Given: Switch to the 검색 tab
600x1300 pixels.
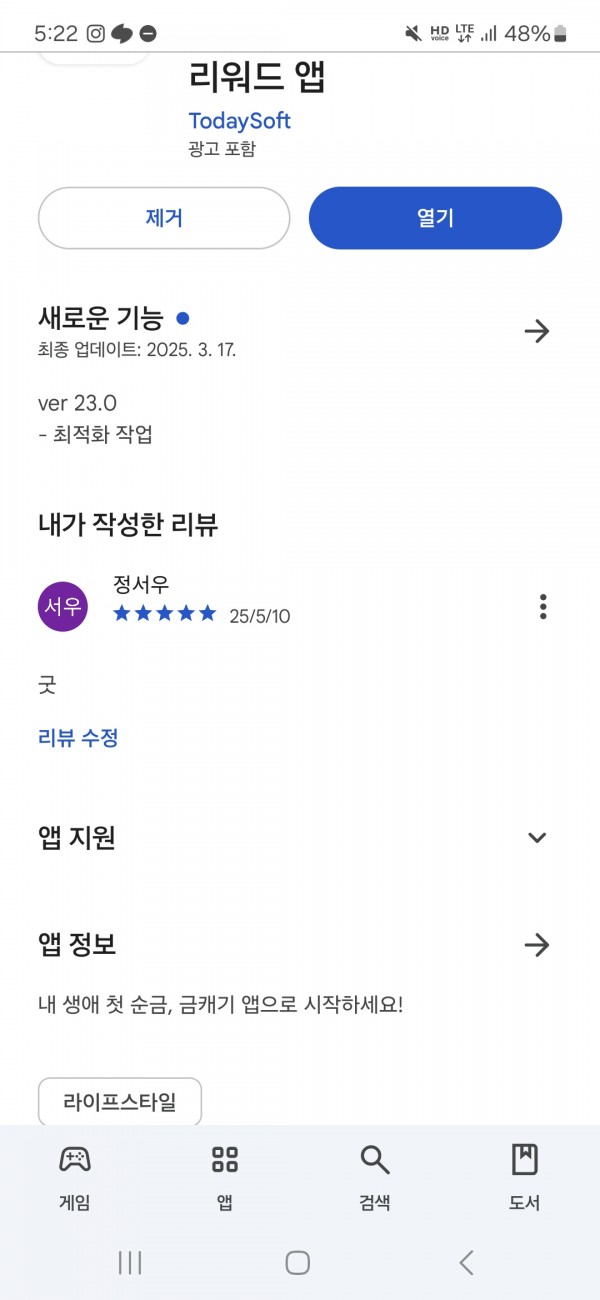Looking at the screenshot, I should coord(375,1177).
